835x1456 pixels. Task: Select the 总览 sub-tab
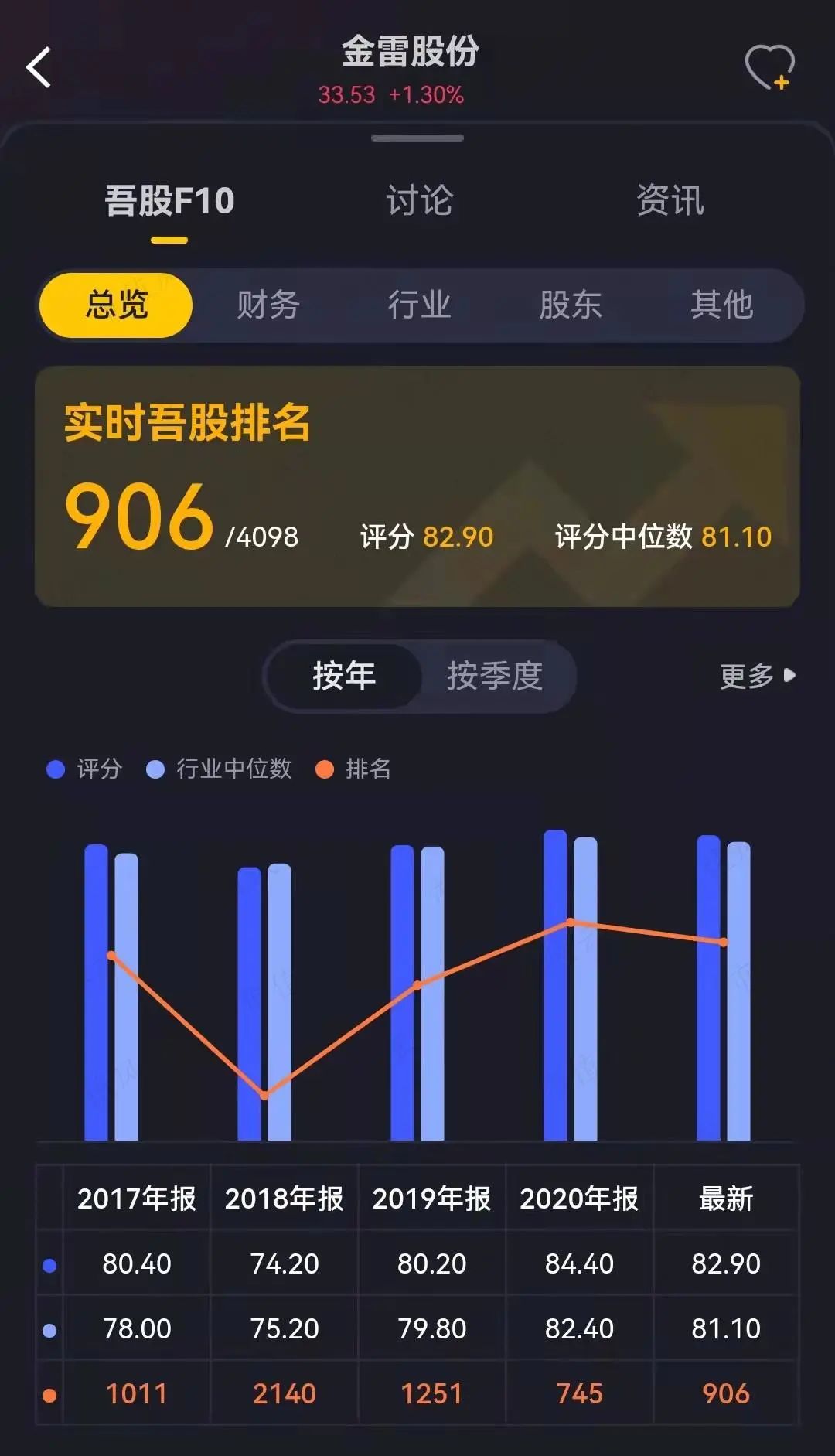116,305
